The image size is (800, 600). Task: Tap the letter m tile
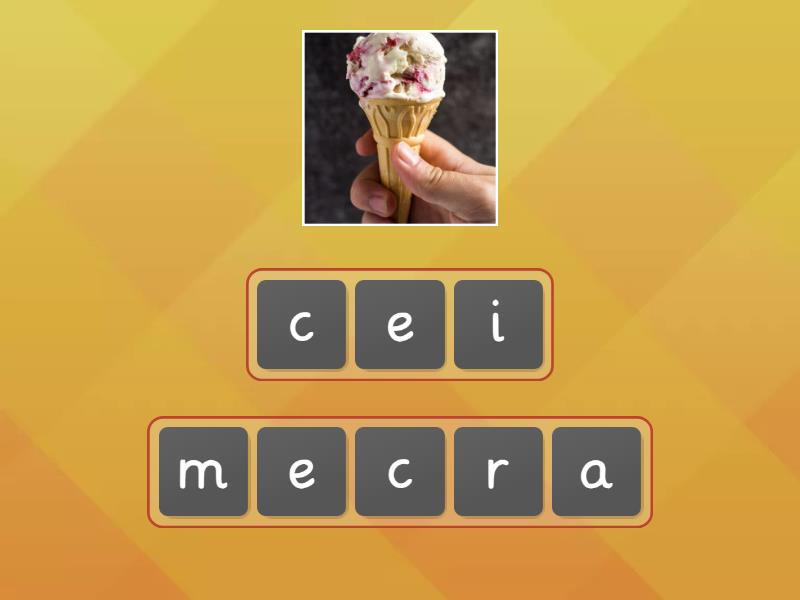[203, 472]
